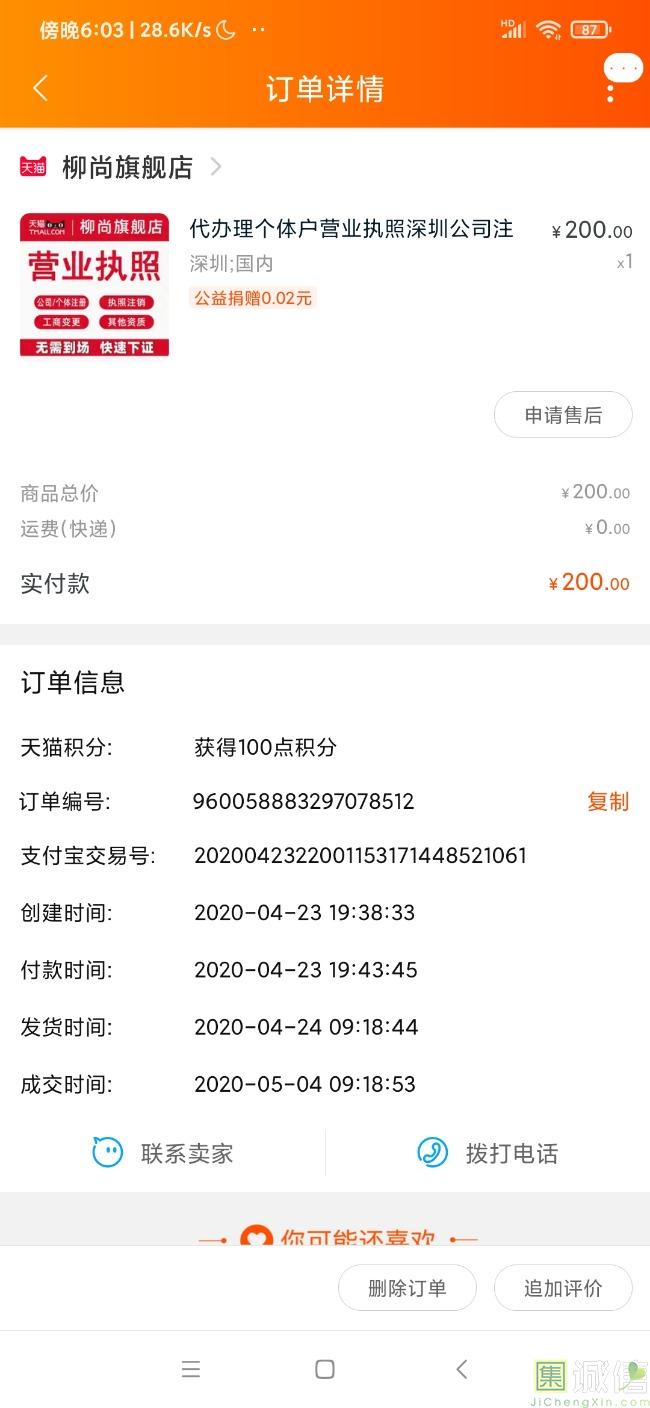Delete this order with 删除订单
The width and height of the screenshot is (650, 1408).
(x=407, y=1288)
